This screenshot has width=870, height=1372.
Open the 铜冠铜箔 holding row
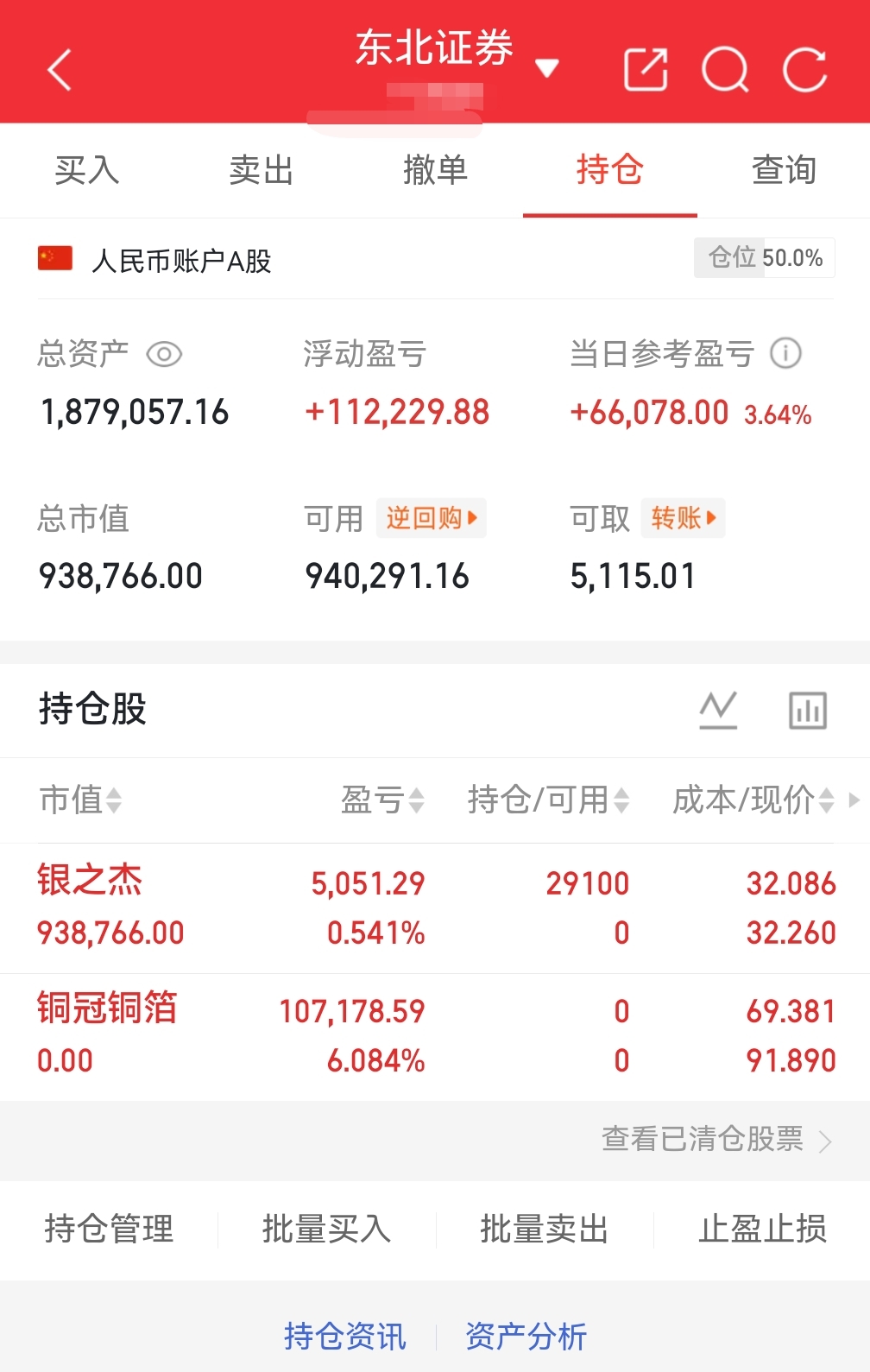point(435,1036)
